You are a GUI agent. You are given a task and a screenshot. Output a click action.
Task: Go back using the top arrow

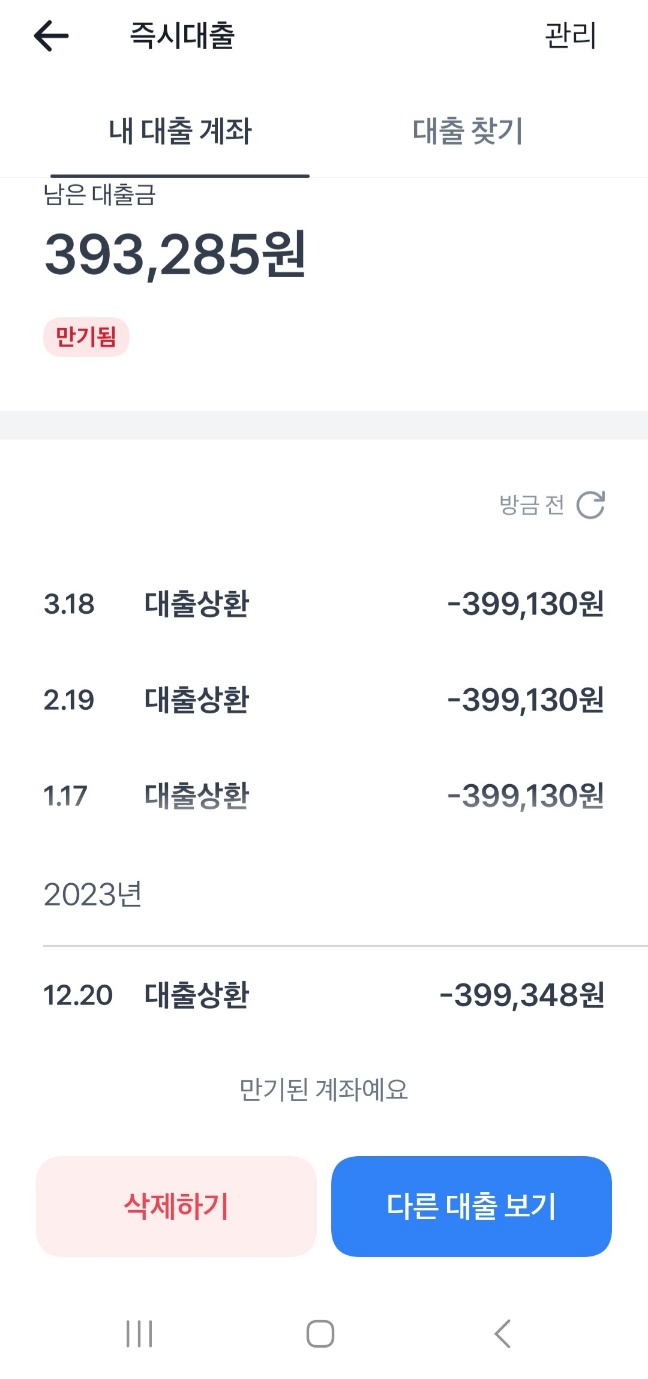point(51,37)
